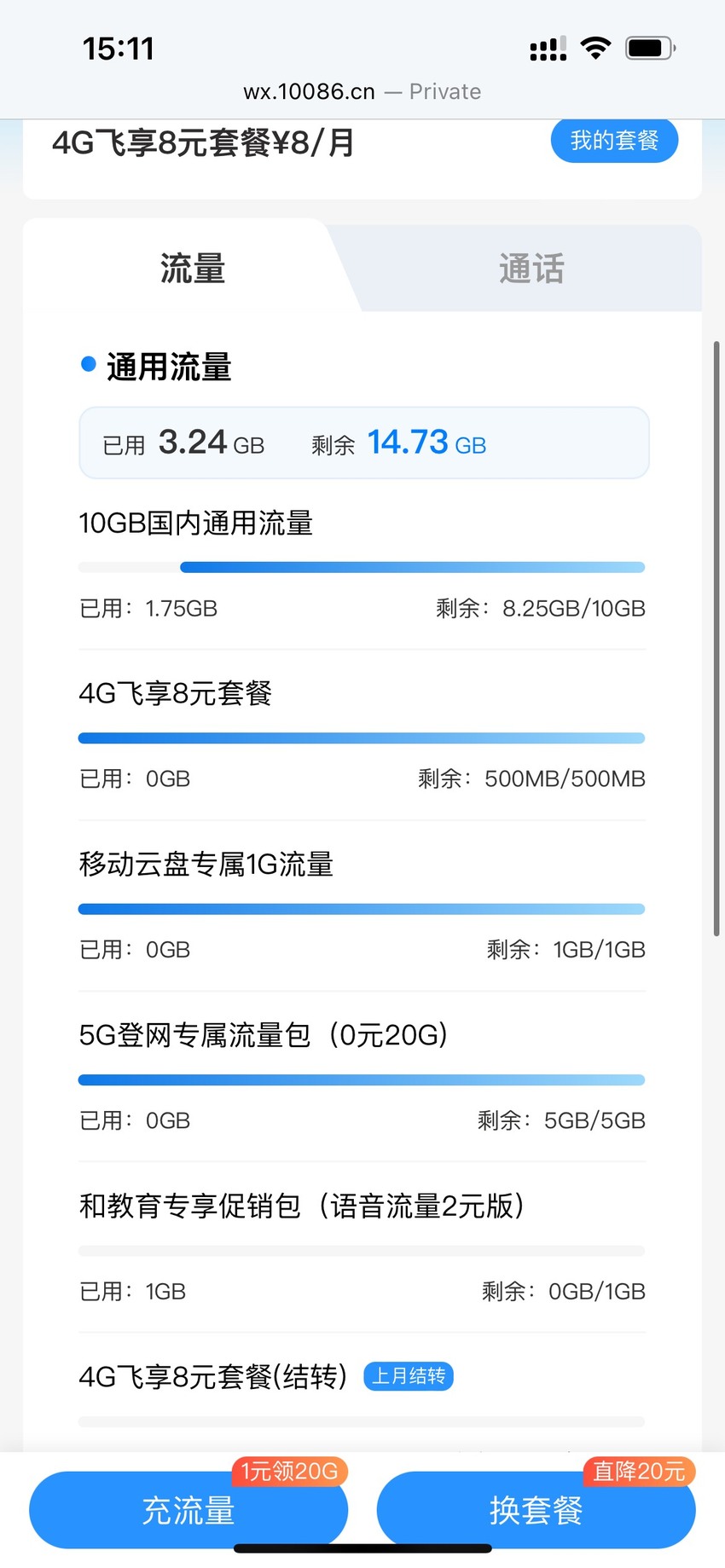Tap the wx.10086.cn address bar
The image size is (725, 1568).
362,92
